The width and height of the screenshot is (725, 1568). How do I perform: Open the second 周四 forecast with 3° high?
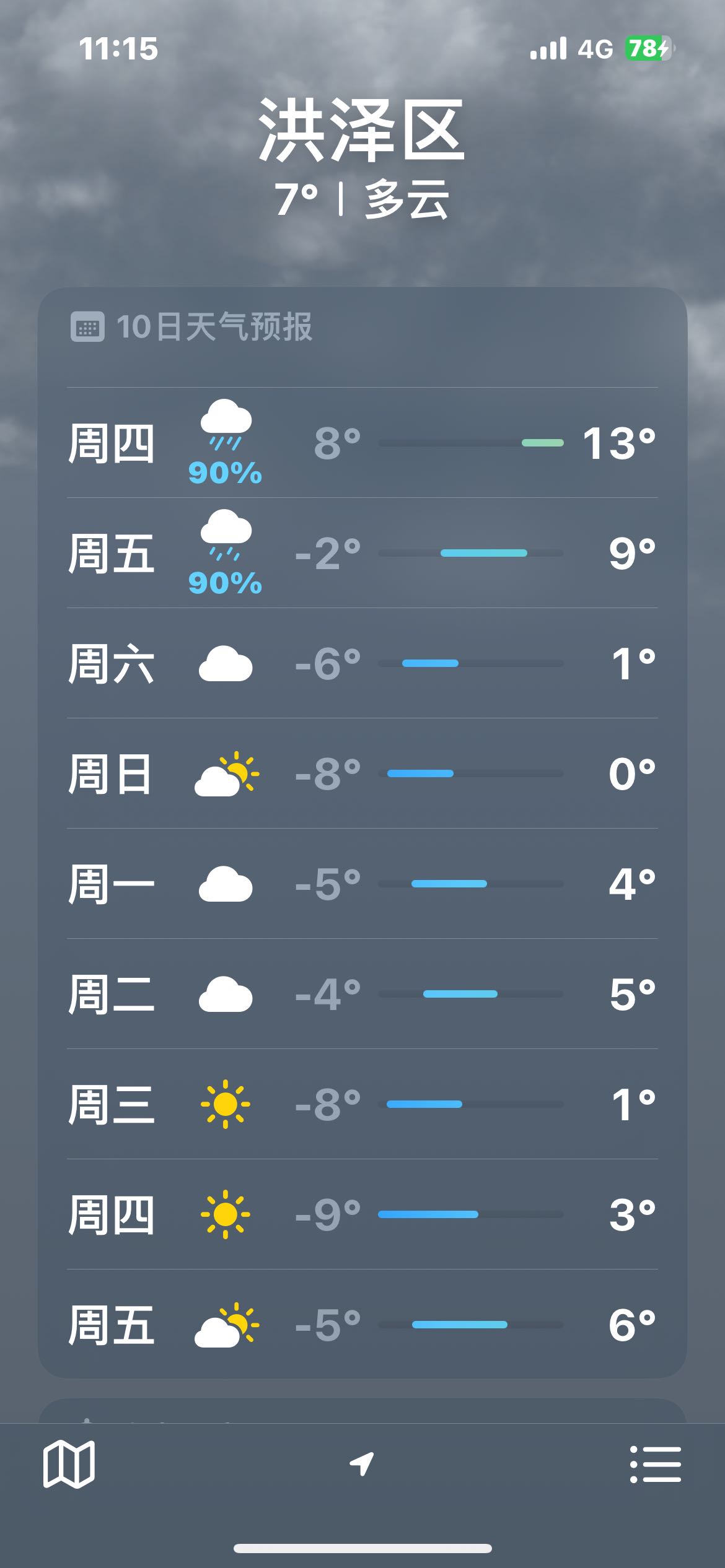click(x=362, y=1214)
